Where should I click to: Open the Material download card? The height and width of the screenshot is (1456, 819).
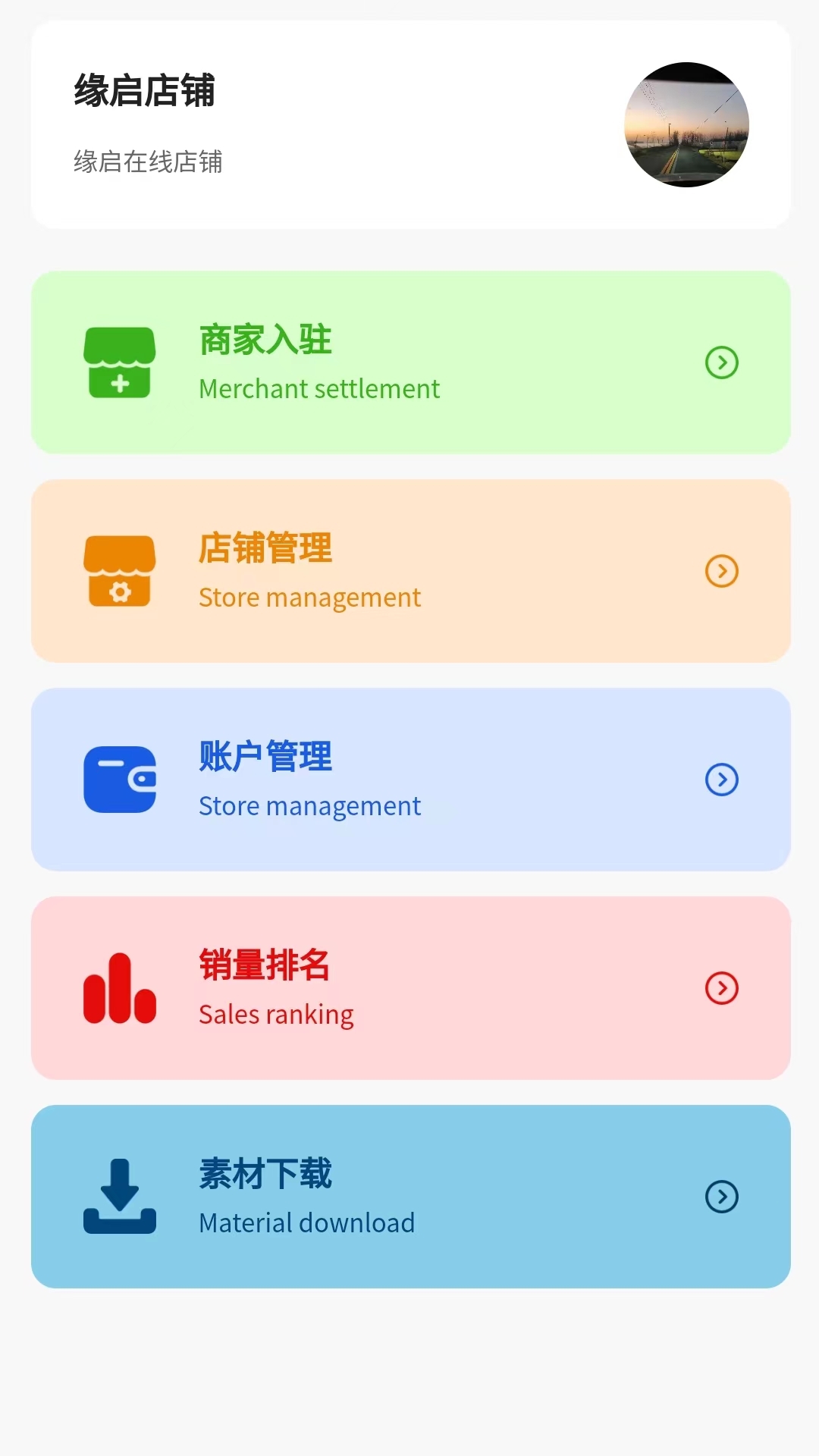410,1197
